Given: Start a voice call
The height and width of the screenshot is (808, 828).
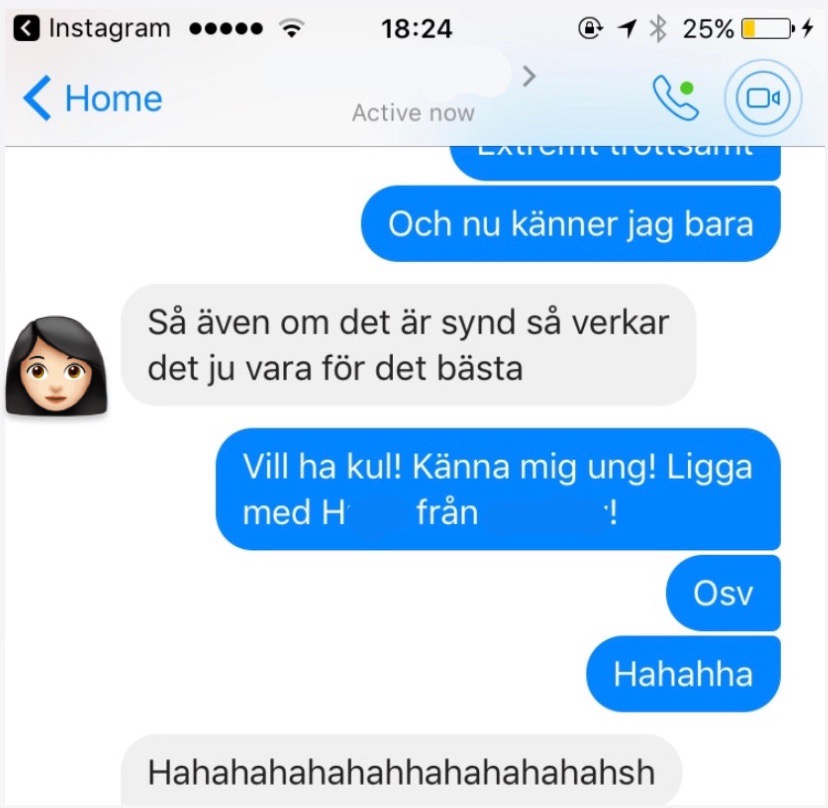Looking at the screenshot, I should tap(675, 97).
